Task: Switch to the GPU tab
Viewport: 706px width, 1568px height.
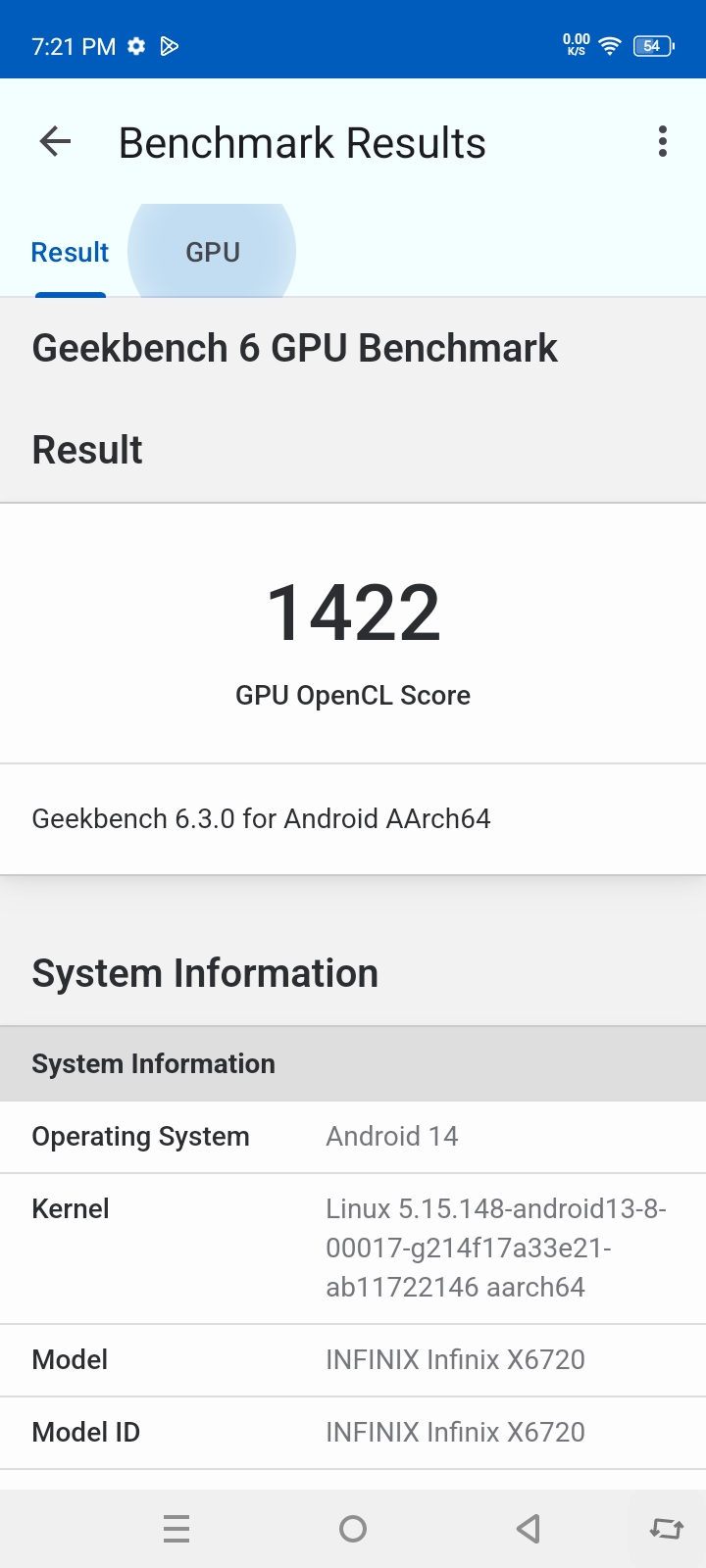Action: point(213,253)
